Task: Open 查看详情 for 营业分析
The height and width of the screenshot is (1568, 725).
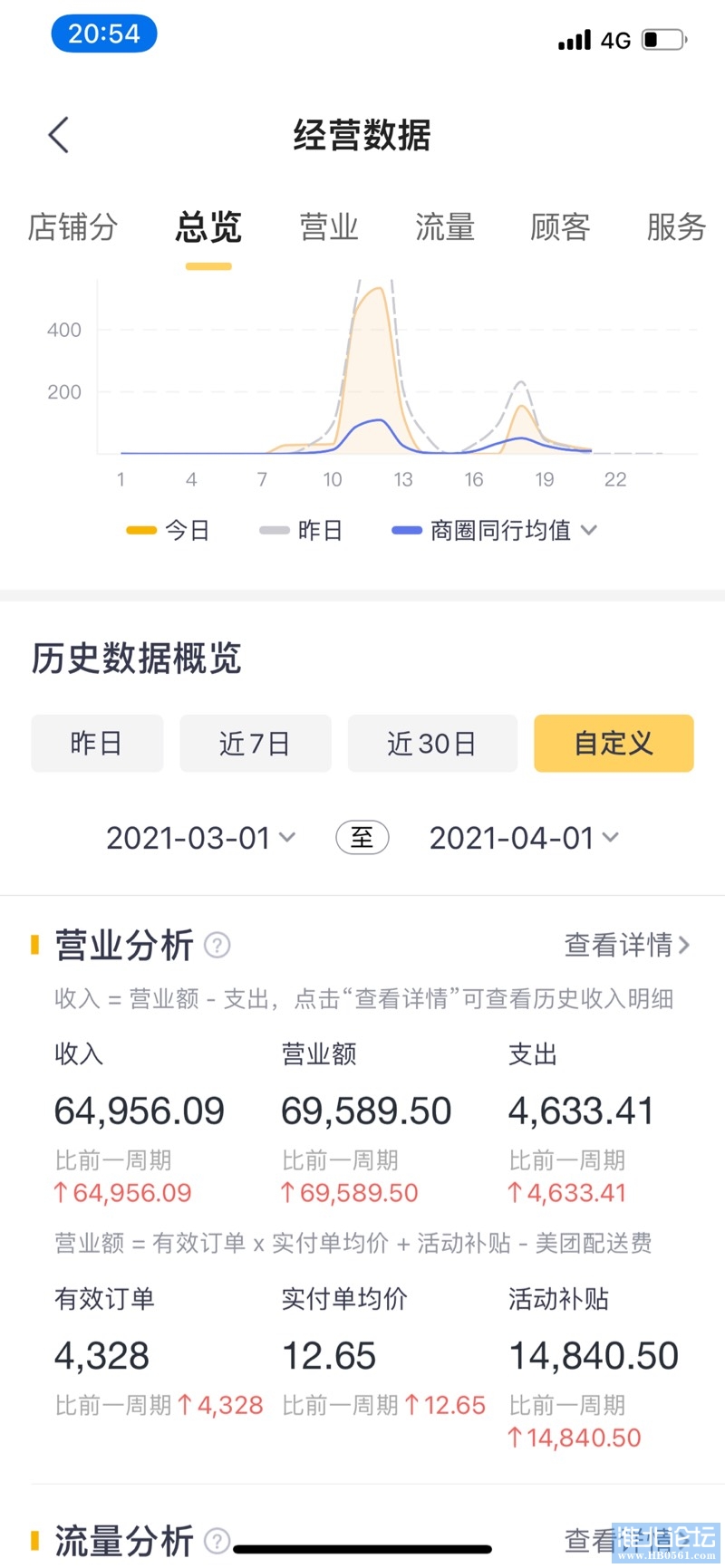Action: [x=626, y=945]
